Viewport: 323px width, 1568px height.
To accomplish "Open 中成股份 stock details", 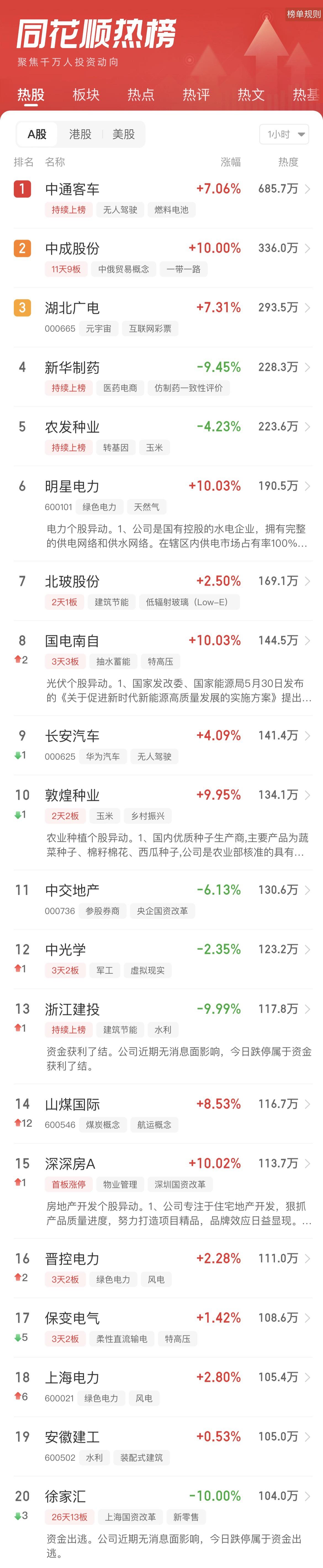I will (72, 249).
